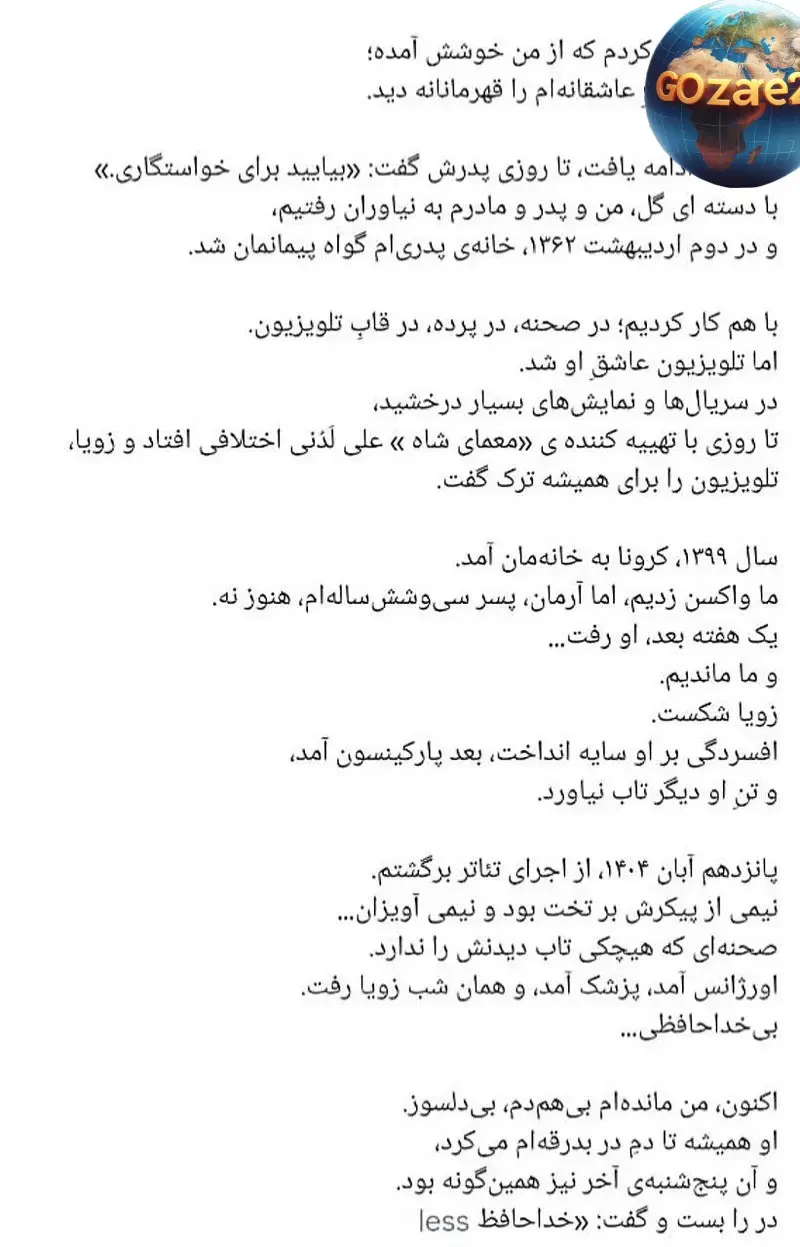Image resolution: width=800 pixels, height=1247 pixels.
Task: Collapse the caption with the less link
Action: pos(443,1220)
